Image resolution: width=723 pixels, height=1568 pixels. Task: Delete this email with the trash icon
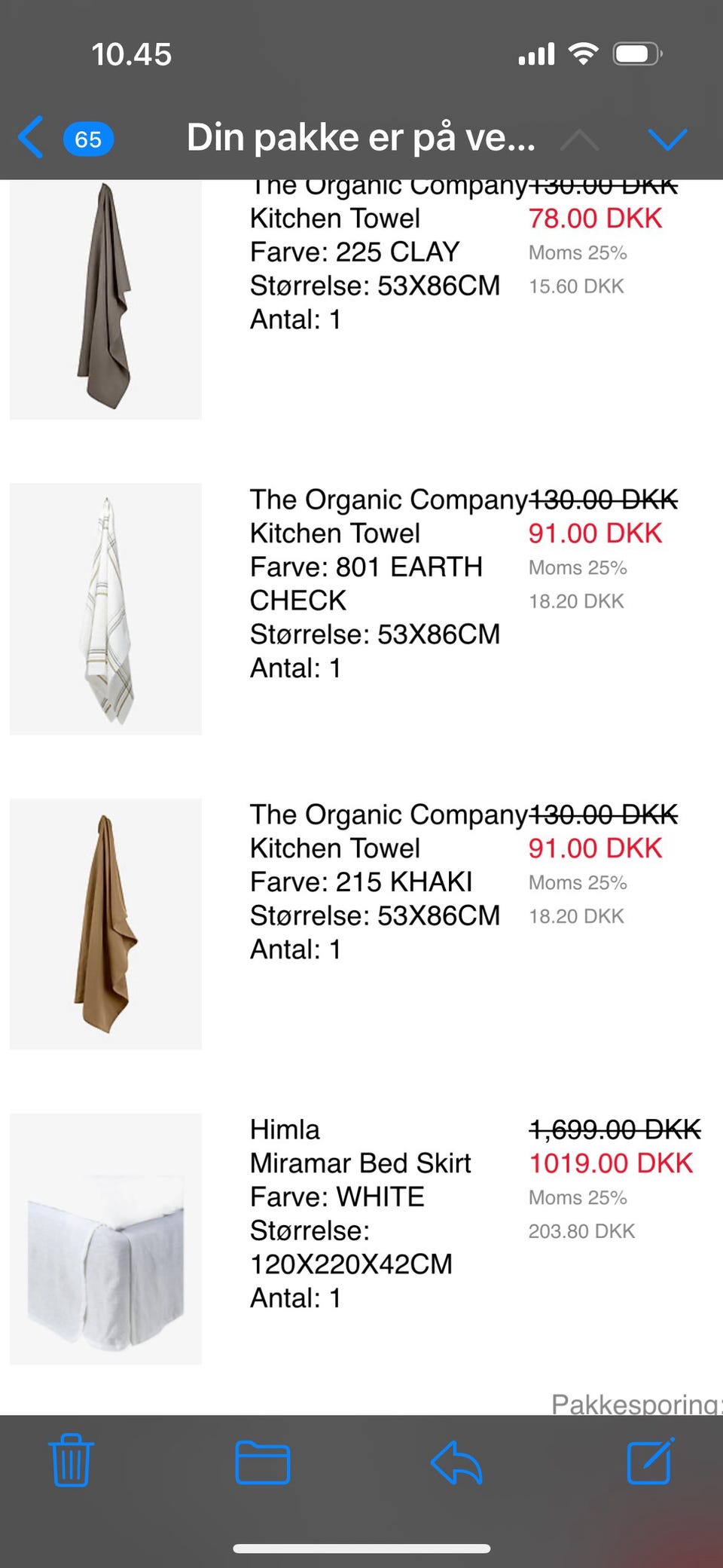71,1460
